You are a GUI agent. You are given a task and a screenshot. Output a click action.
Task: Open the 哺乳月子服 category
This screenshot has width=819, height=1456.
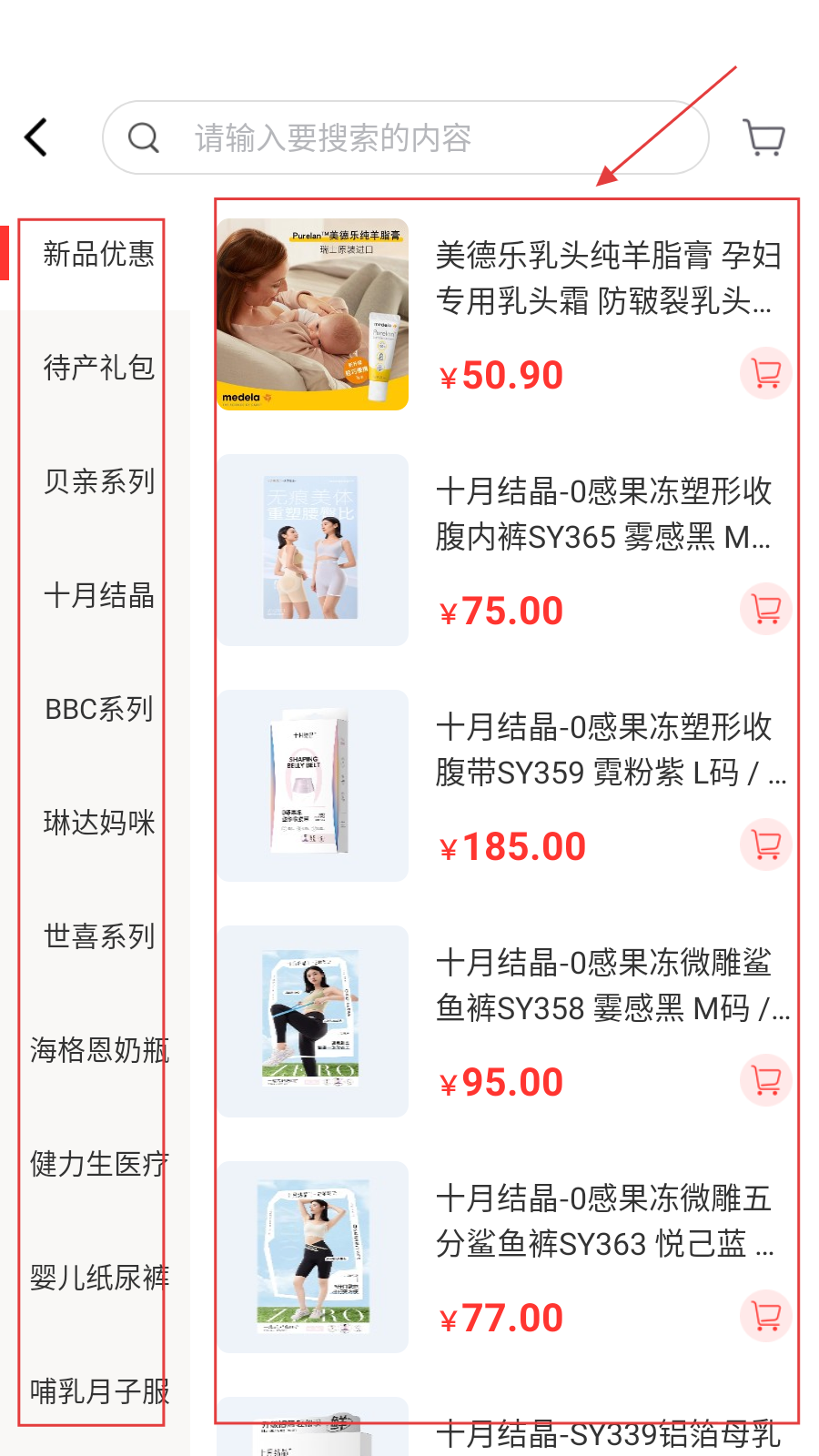pos(98,1391)
